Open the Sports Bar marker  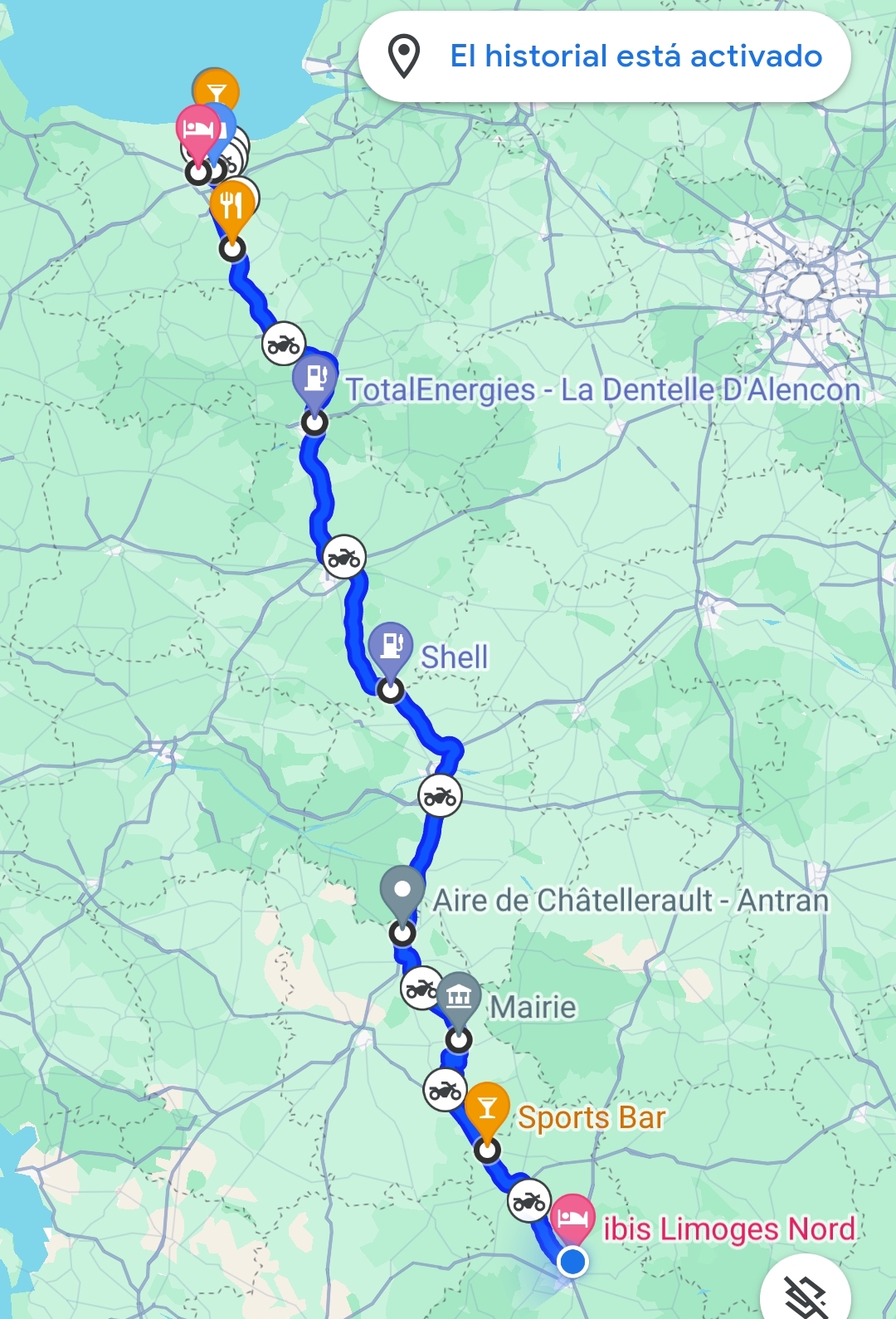[x=487, y=1107]
